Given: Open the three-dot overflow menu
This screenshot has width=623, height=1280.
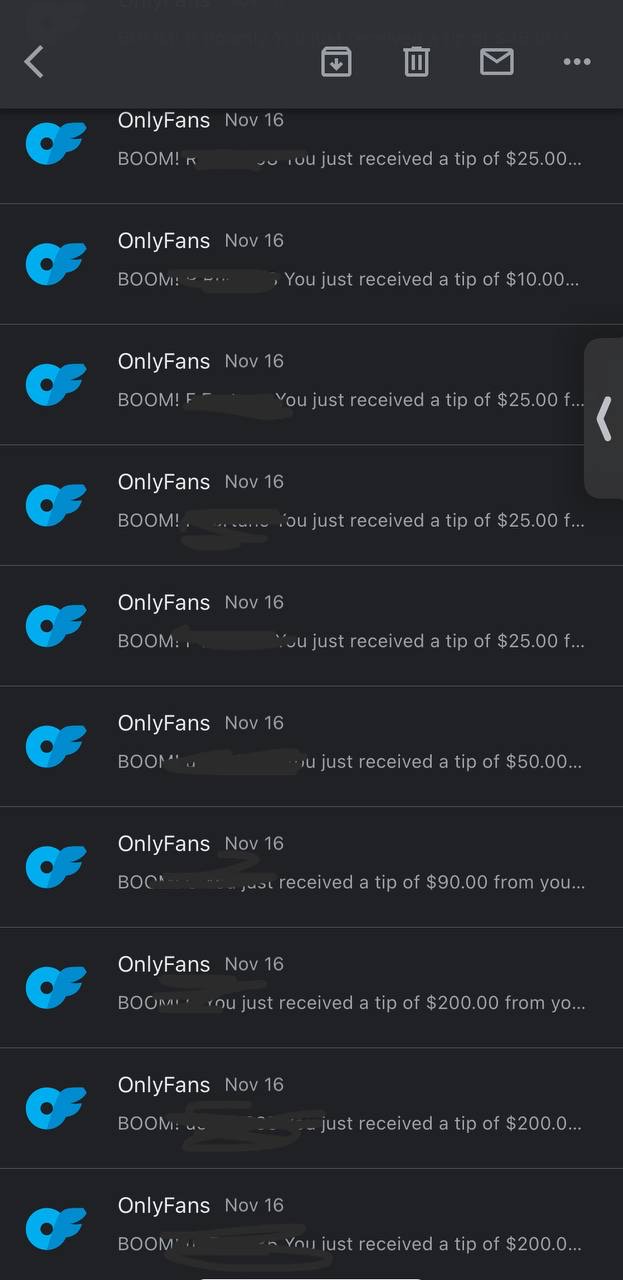Looking at the screenshot, I should 577,62.
